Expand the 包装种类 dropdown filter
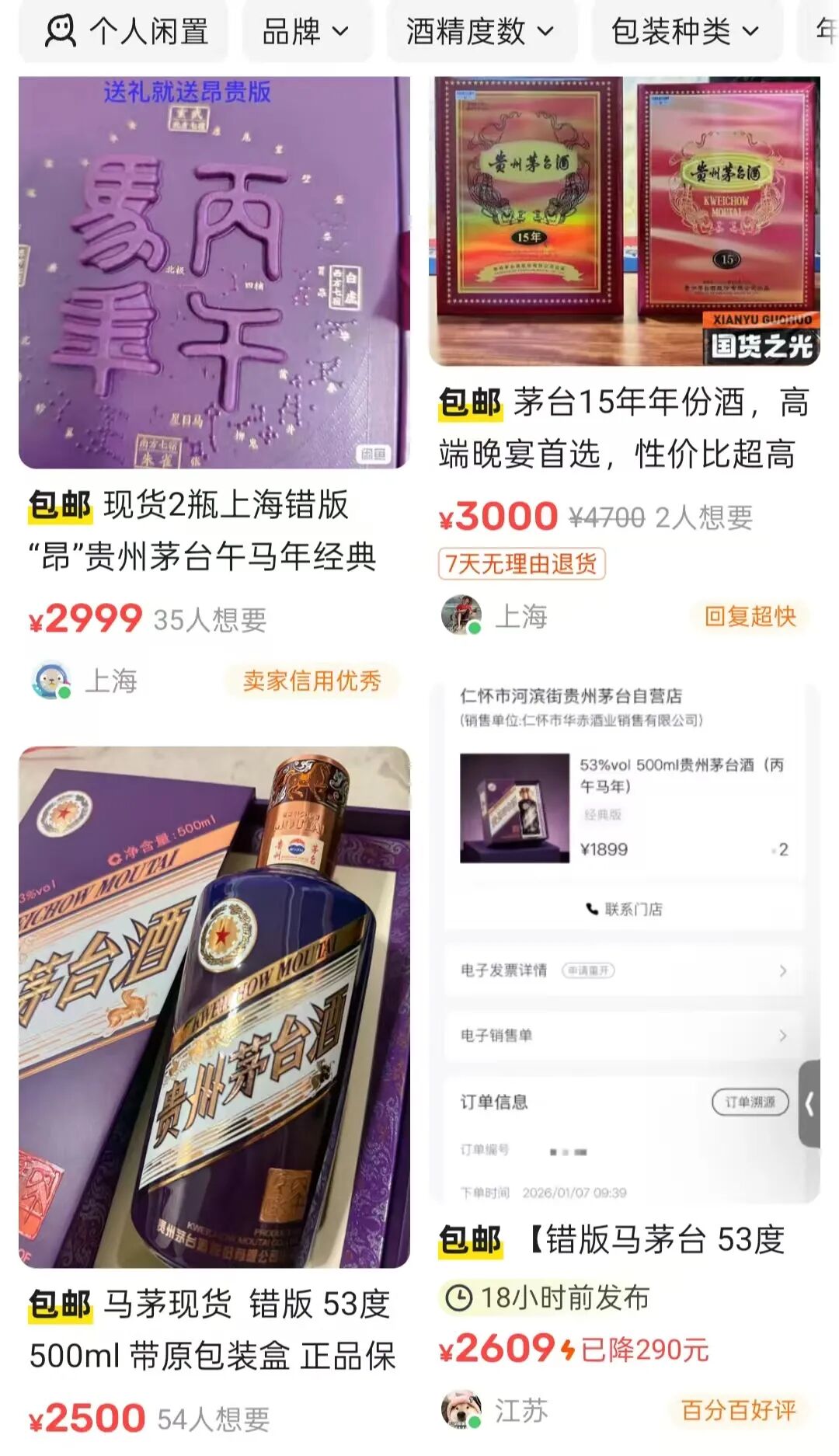 [684, 32]
